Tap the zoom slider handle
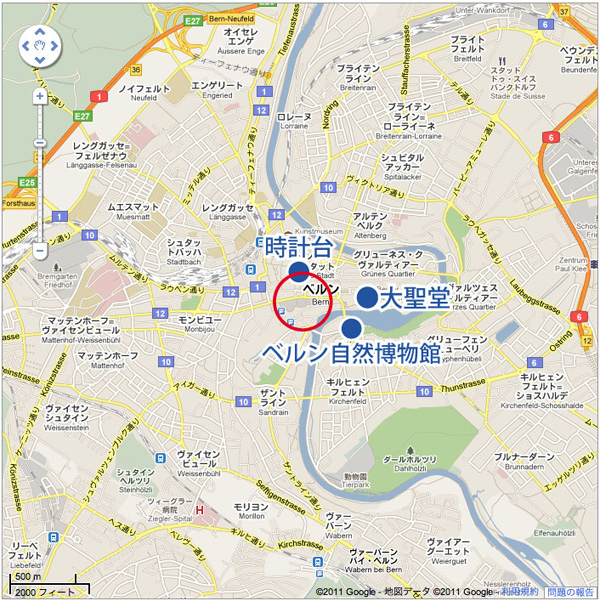 coord(40,143)
